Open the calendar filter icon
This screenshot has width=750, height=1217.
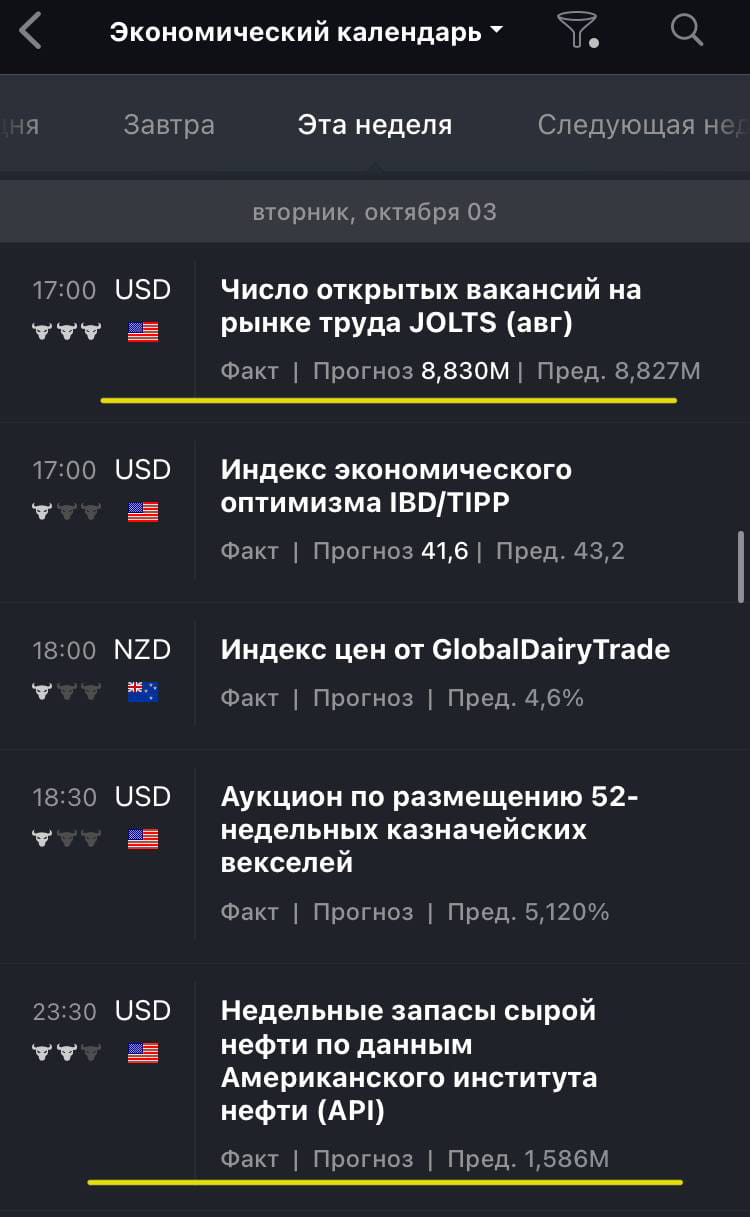pos(577,31)
